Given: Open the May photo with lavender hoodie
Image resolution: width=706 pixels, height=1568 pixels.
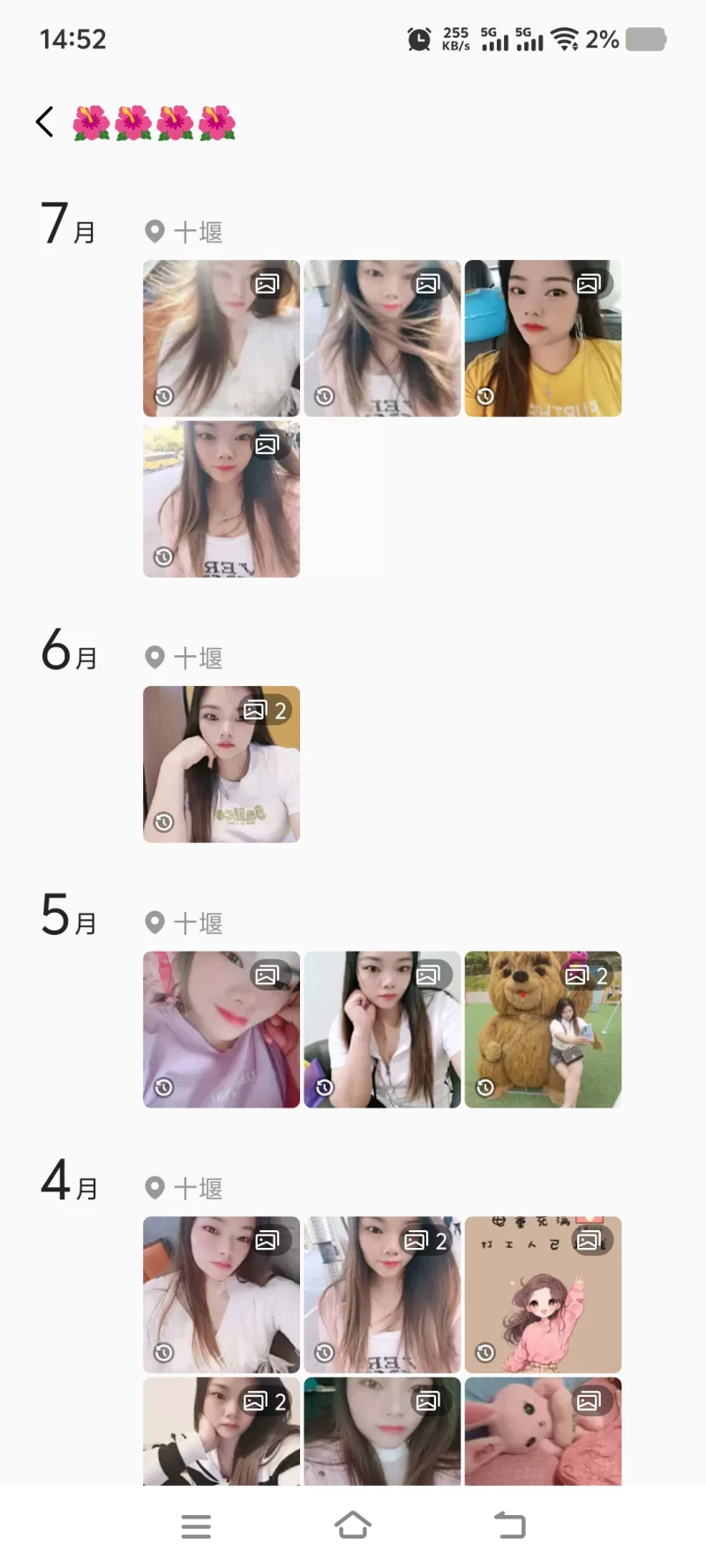Looking at the screenshot, I should (x=222, y=1029).
